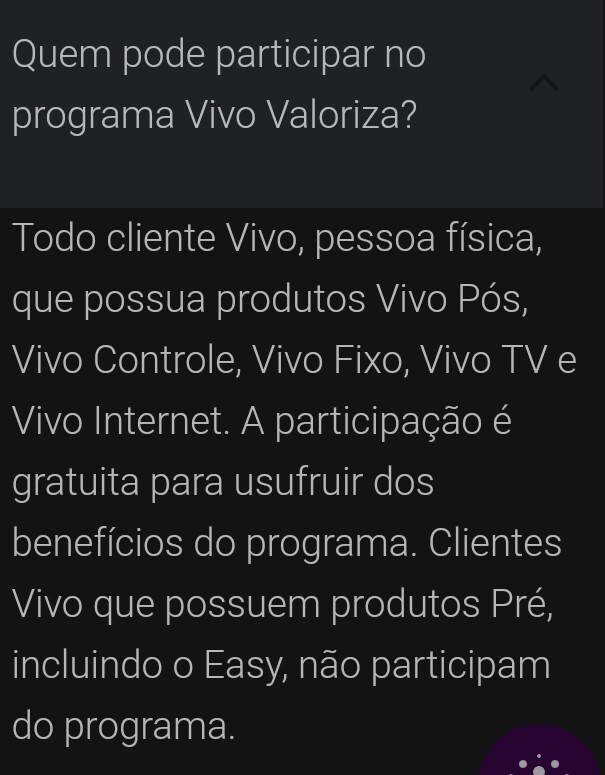Collapse the 'Quem pode participar' question
Viewport: 605px width, 775px height.
click(x=544, y=86)
